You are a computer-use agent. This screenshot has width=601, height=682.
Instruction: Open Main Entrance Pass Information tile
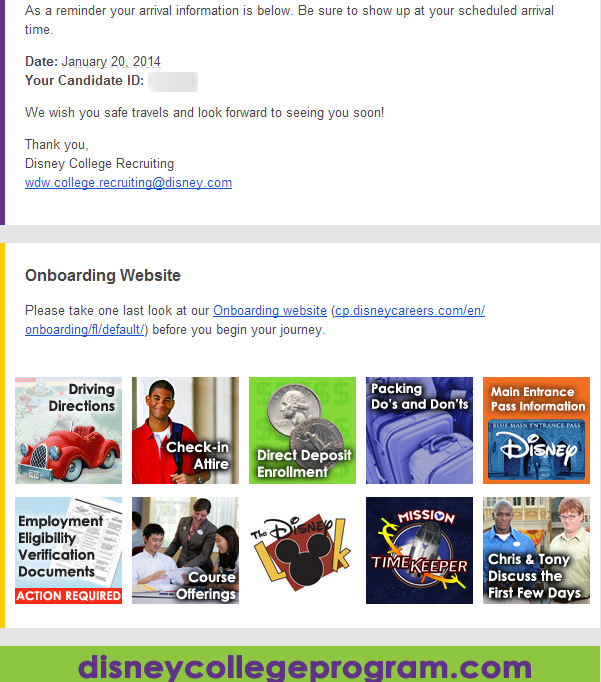tap(536, 430)
